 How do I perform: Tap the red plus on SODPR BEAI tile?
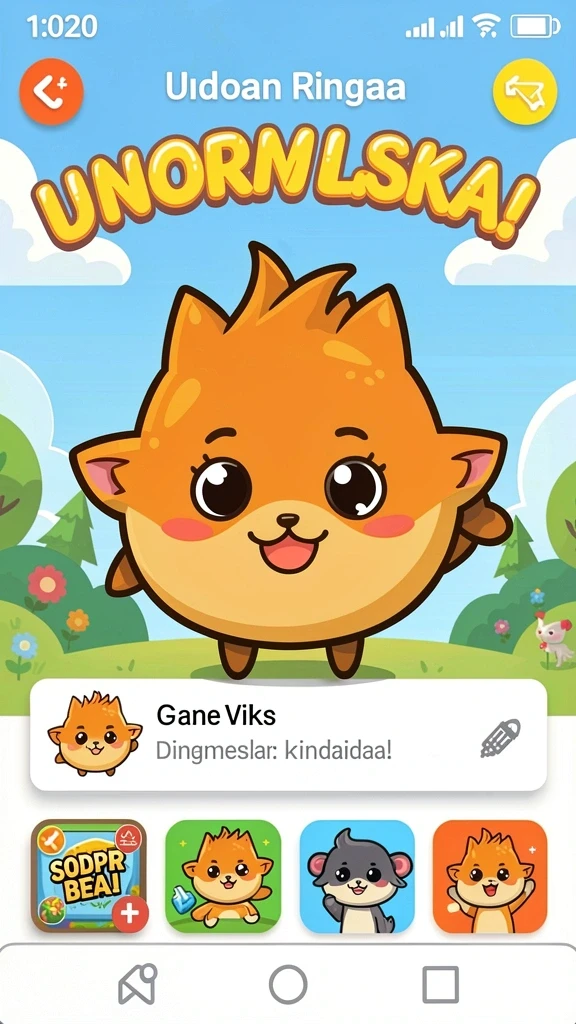click(130, 914)
